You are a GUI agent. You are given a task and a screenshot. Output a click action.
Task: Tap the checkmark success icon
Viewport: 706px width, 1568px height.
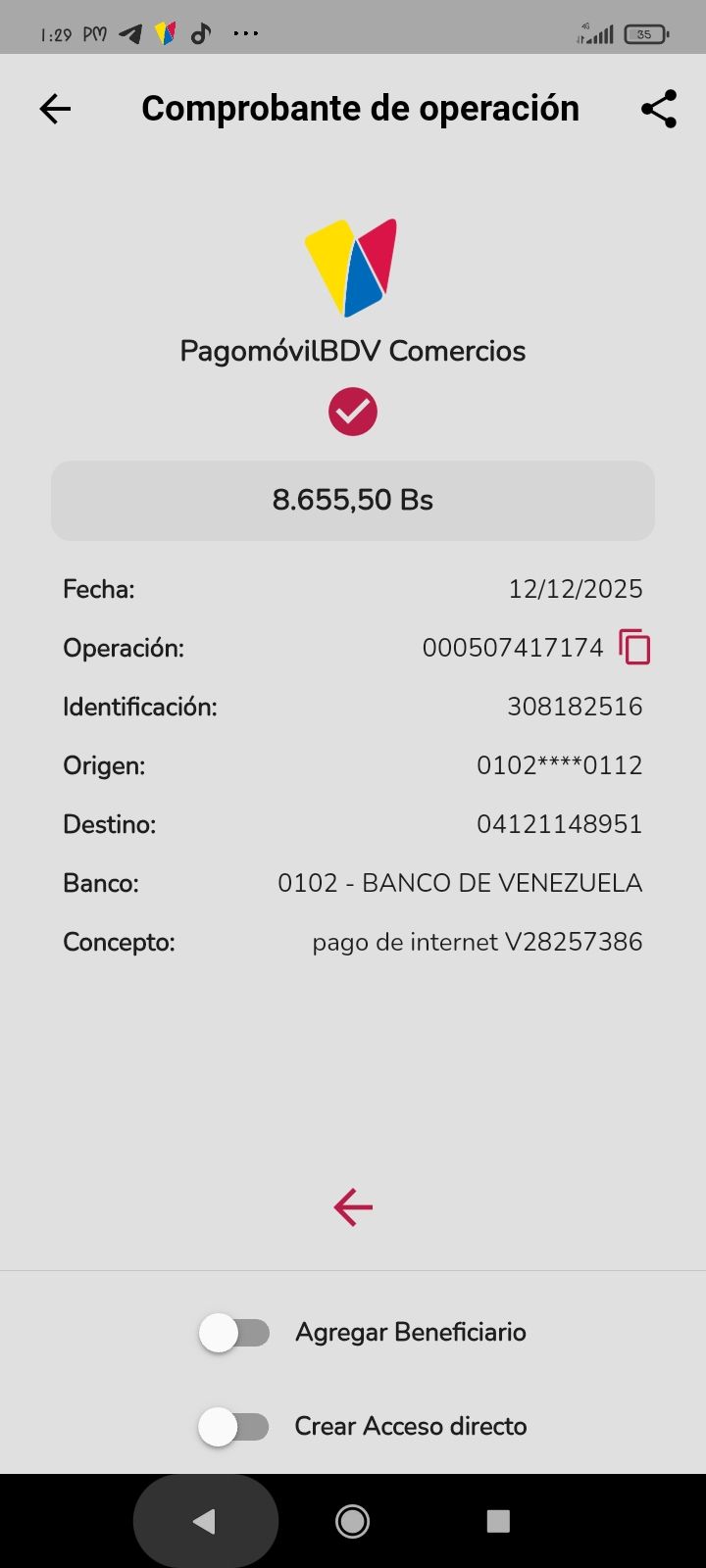353,411
